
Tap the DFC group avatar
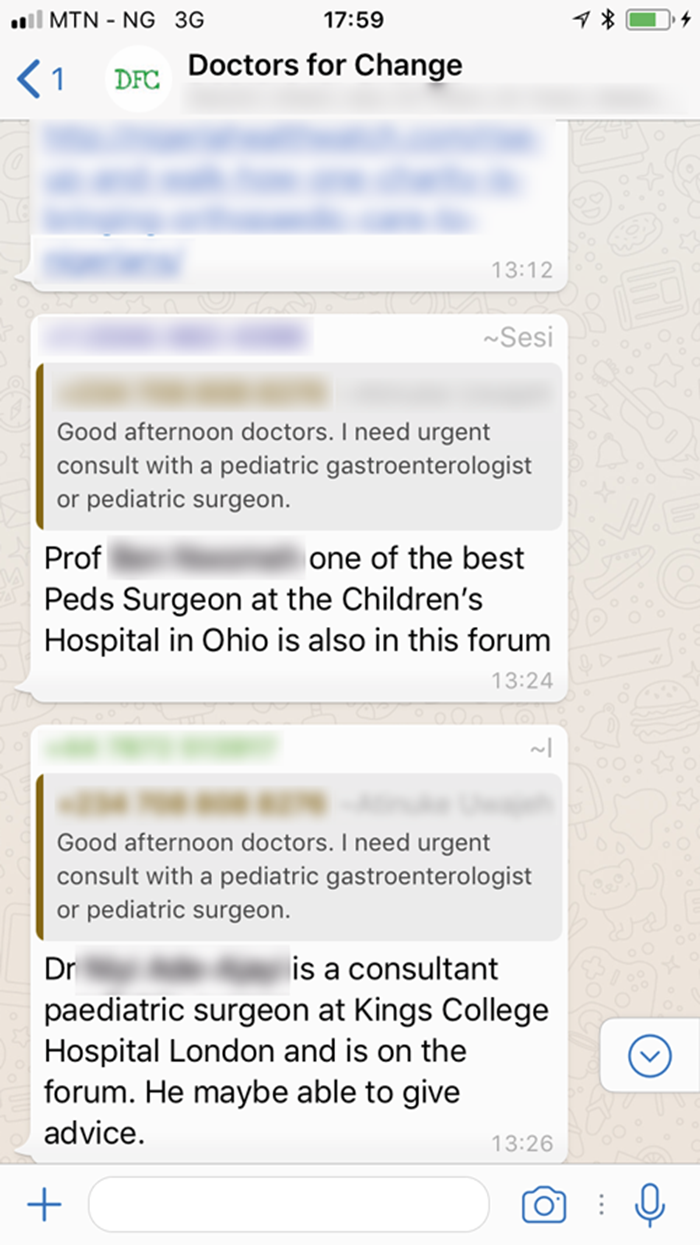pyautogui.click(x=138, y=80)
